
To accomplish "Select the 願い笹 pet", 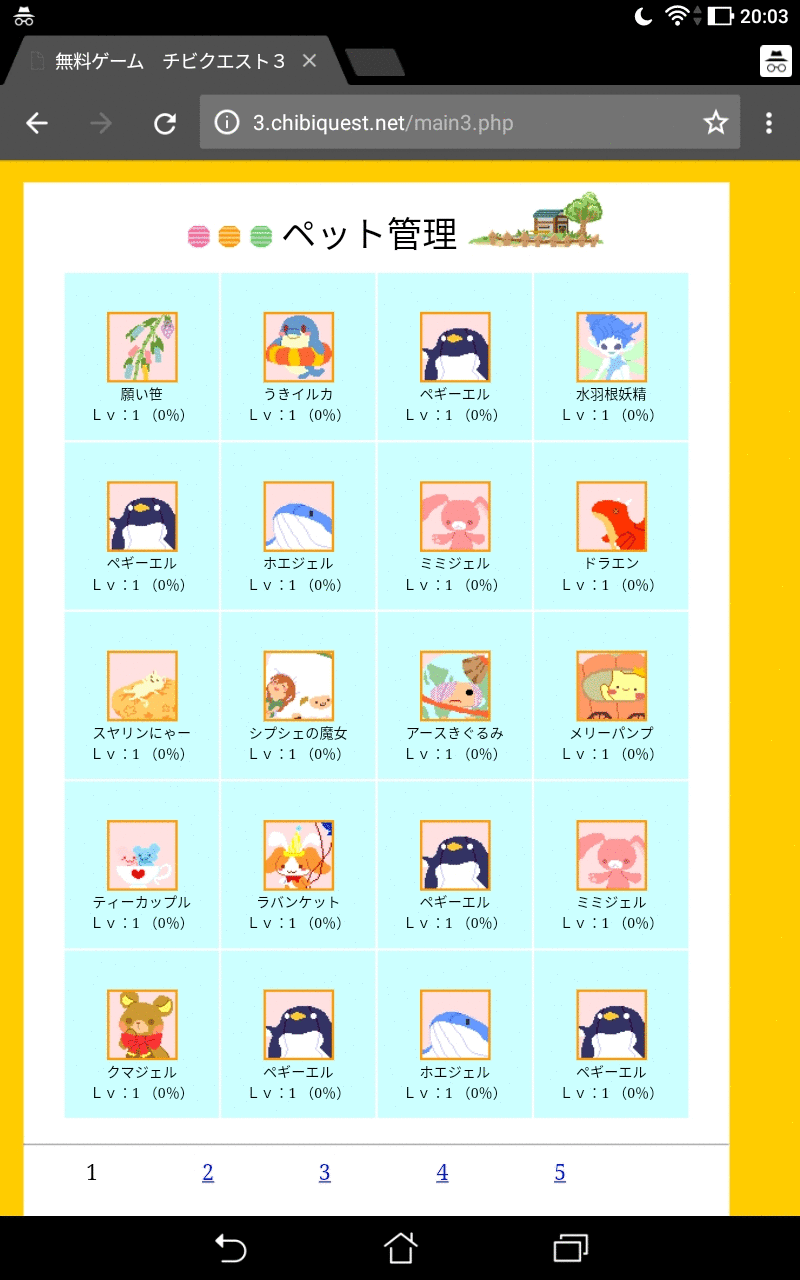I will click(x=142, y=347).
